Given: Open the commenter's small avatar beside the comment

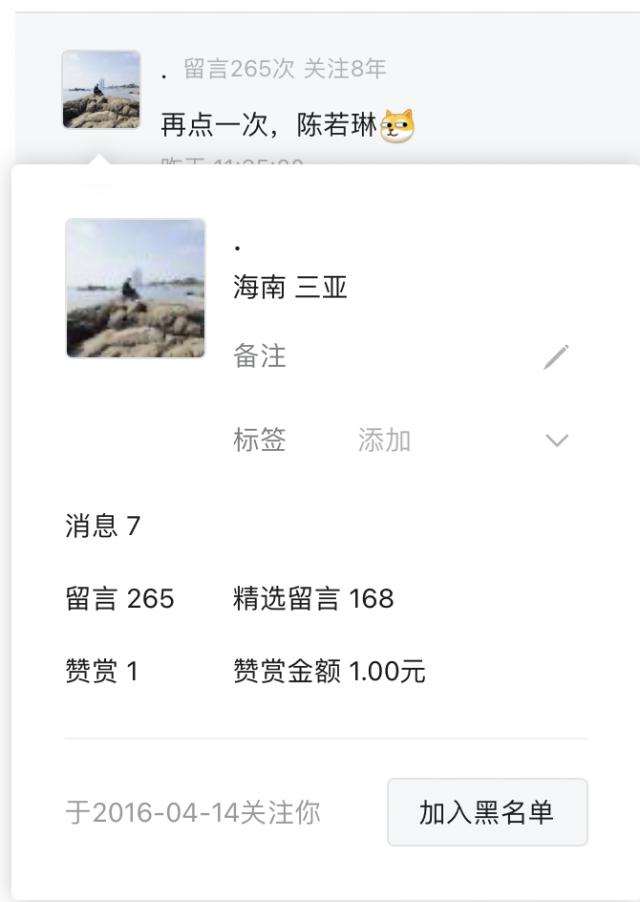Looking at the screenshot, I should pos(101,90).
